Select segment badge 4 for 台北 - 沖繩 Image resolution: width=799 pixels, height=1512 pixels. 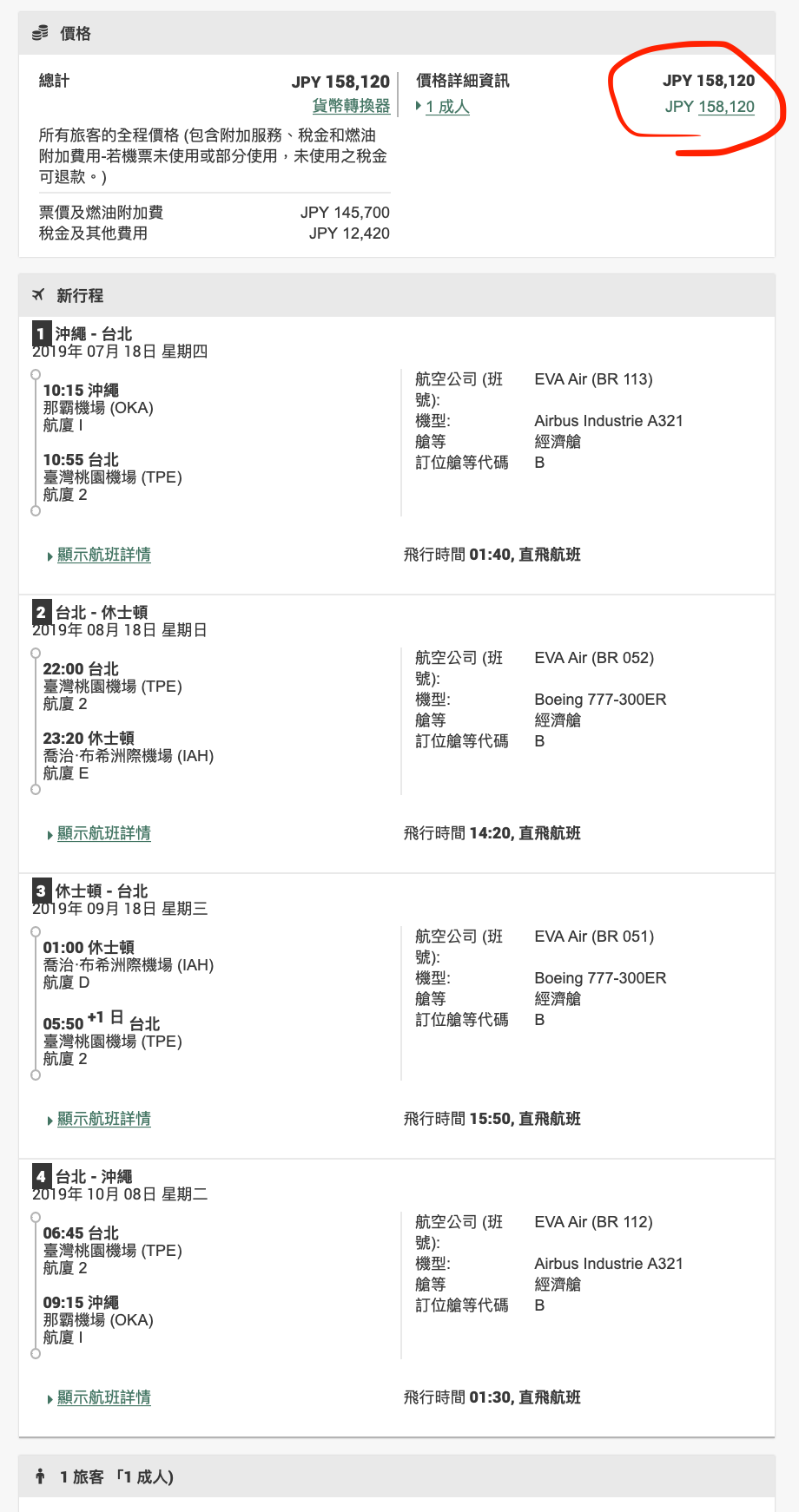[40, 1176]
